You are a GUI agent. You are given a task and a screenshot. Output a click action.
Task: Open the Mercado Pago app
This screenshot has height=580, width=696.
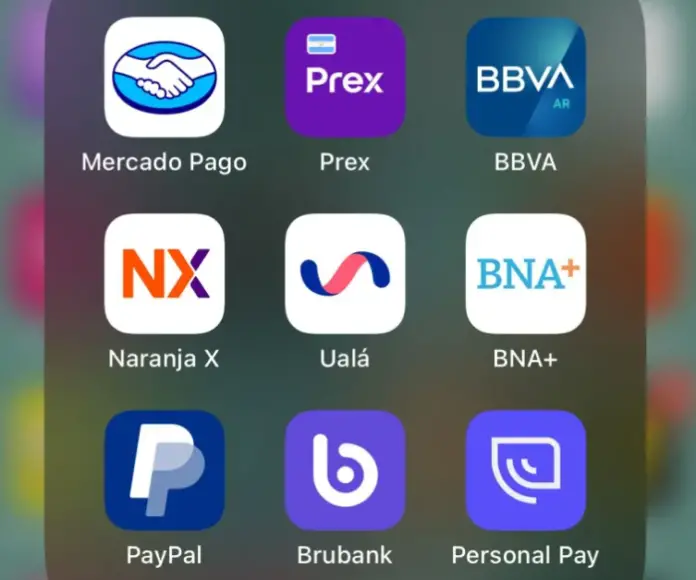click(x=164, y=77)
